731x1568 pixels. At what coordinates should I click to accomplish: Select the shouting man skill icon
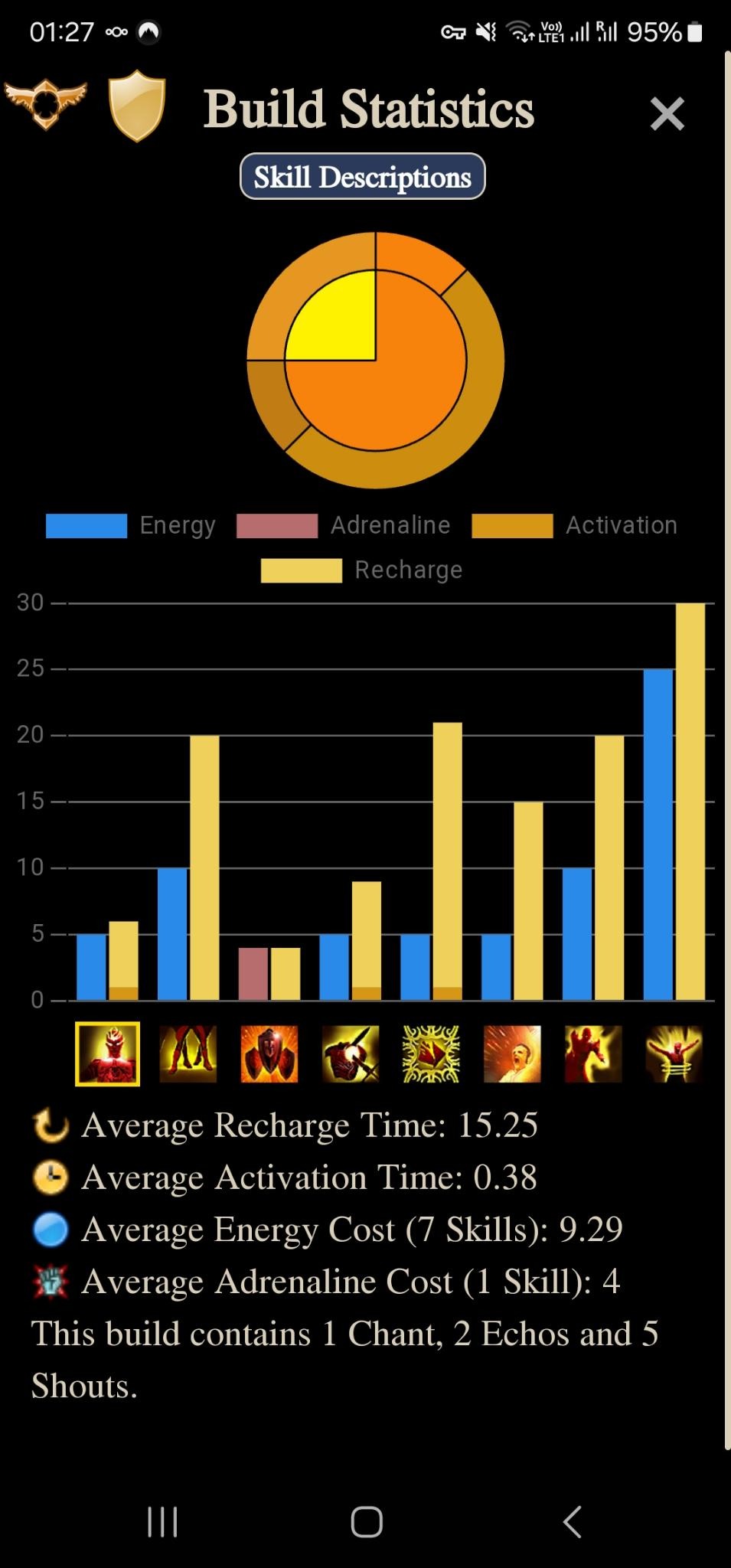pos(512,1053)
